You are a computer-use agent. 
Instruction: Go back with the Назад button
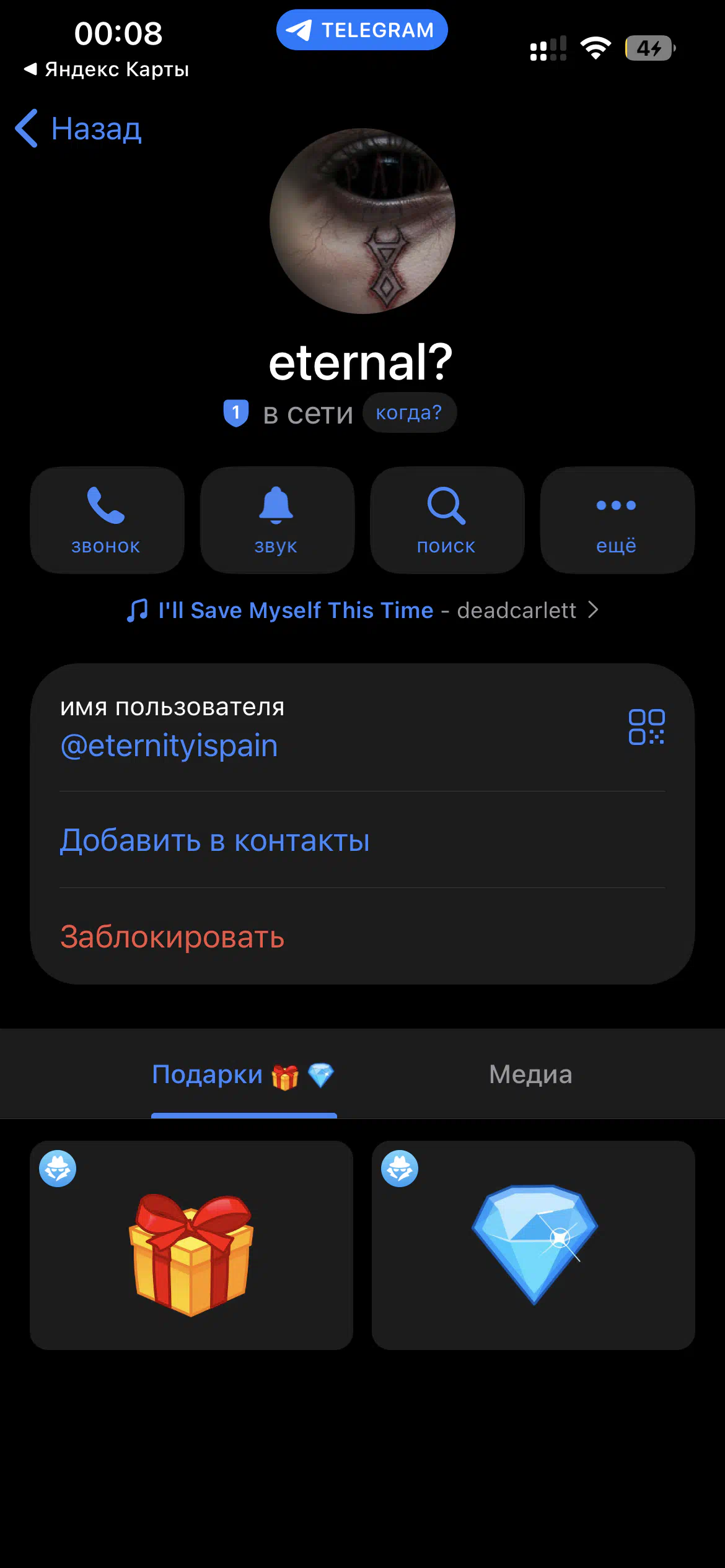[x=79, y=129]
